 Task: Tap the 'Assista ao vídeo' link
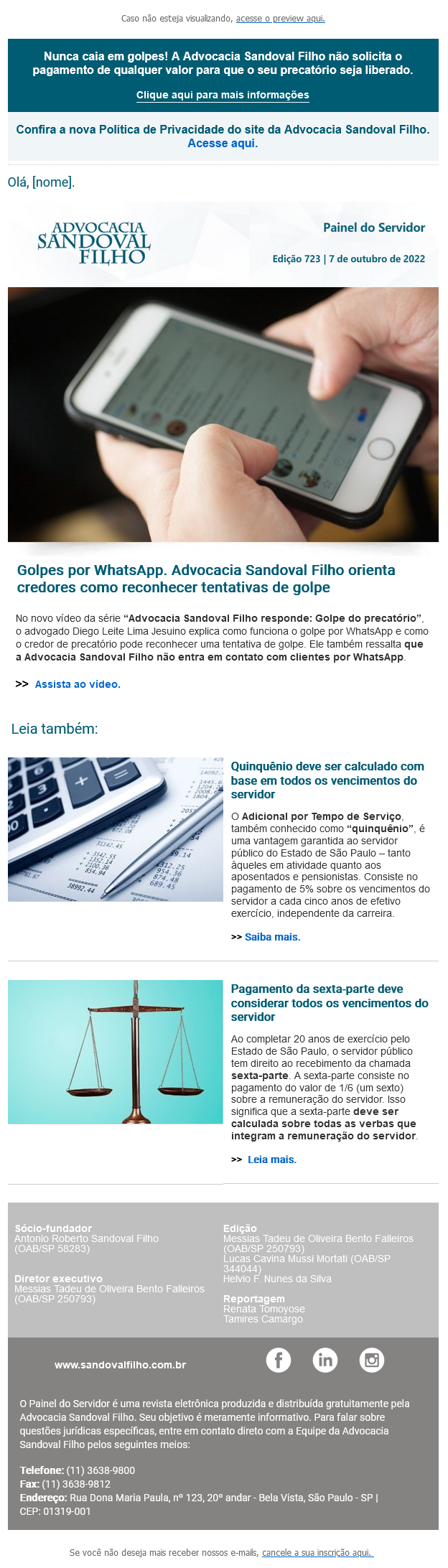(78, 684)
